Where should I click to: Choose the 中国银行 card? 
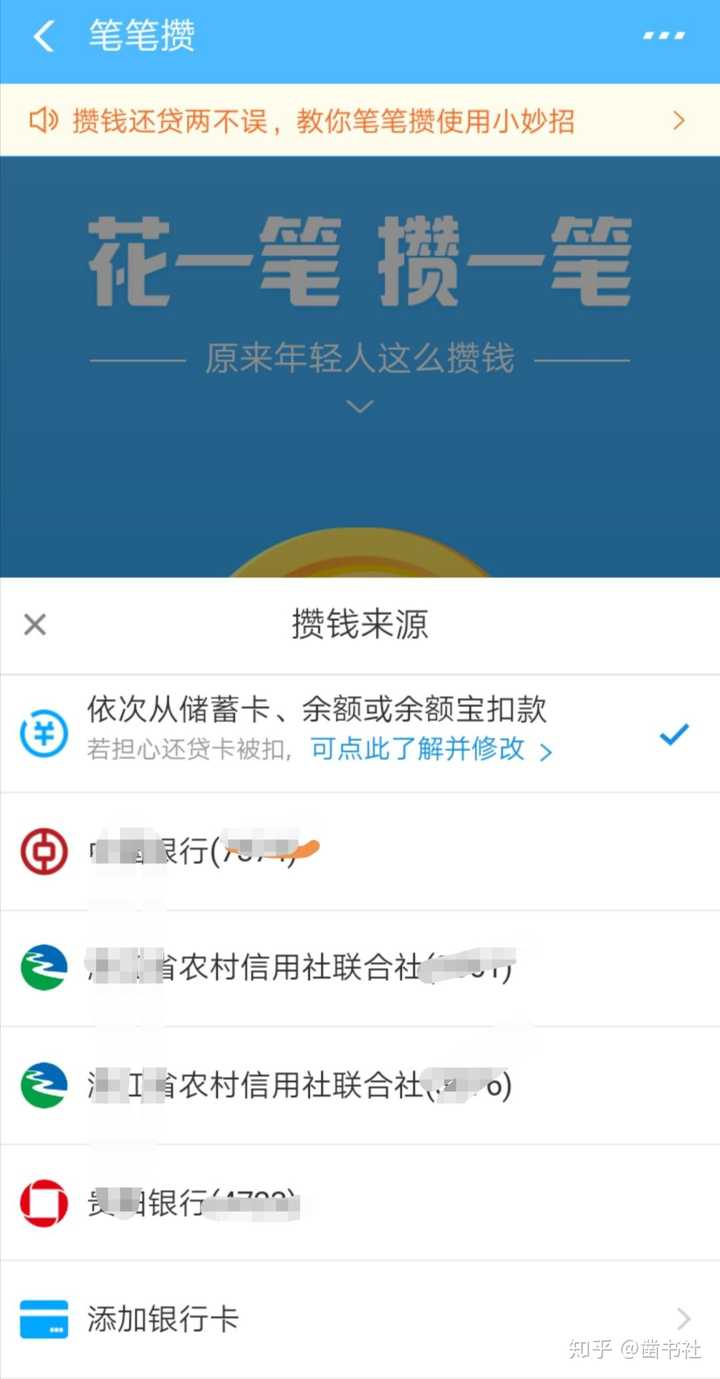360,851
